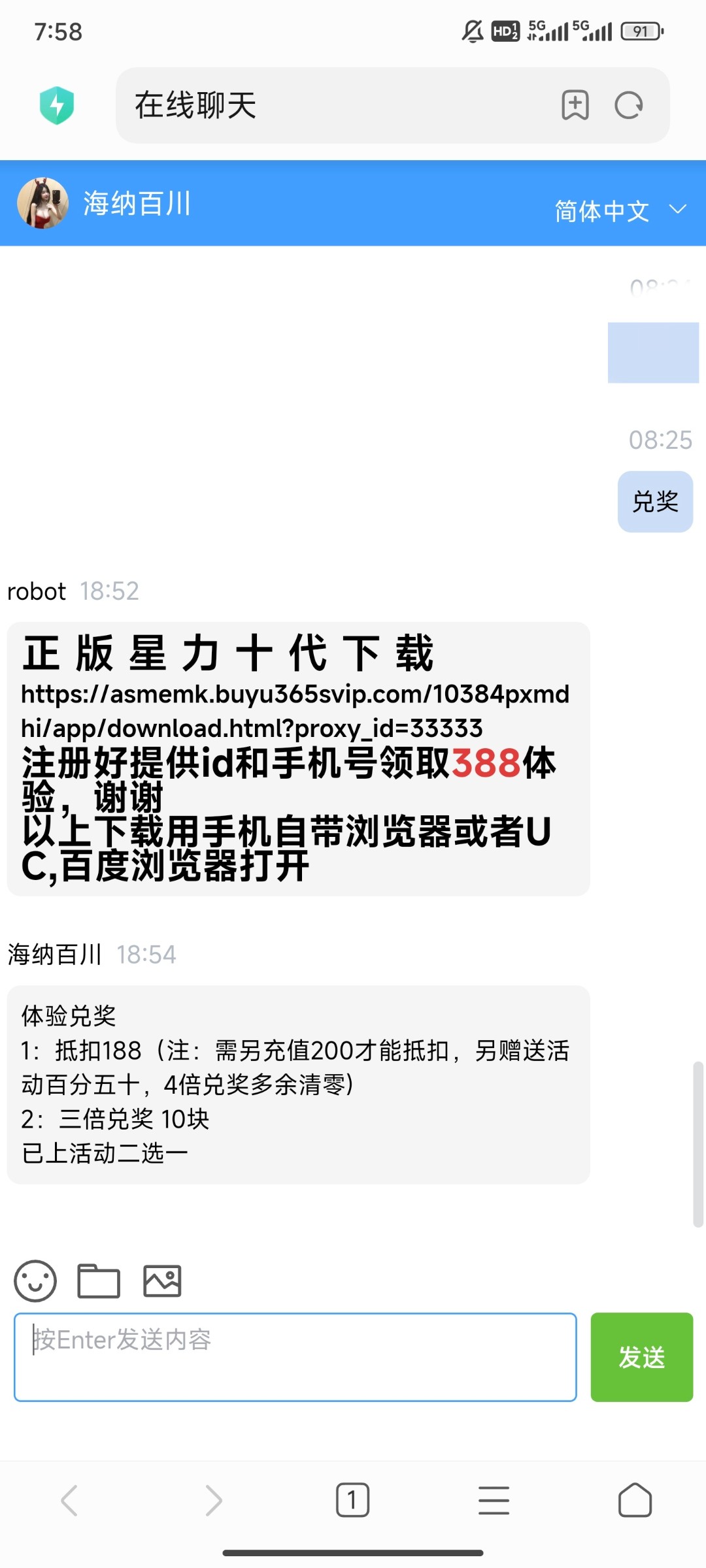
Task: Focus the 按Enter发送内容 message field
Action: (x=295, y=1357)
